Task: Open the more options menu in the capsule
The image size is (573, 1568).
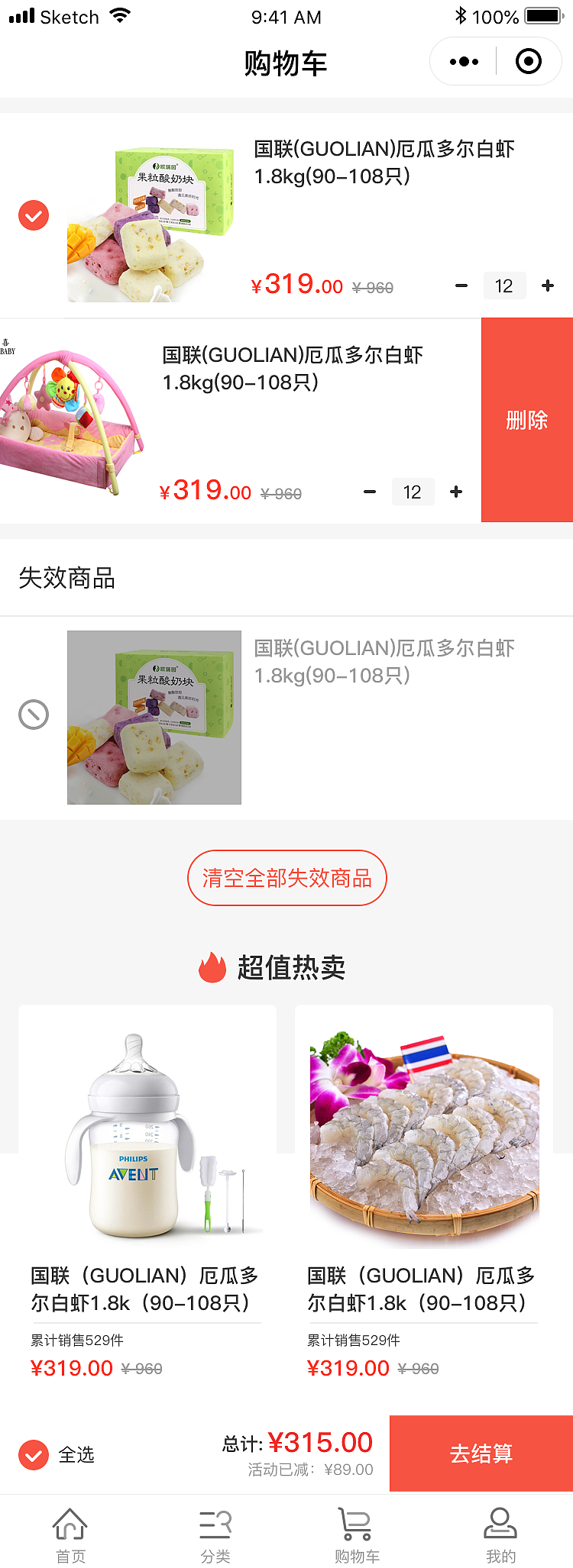Action: point(462,61)
